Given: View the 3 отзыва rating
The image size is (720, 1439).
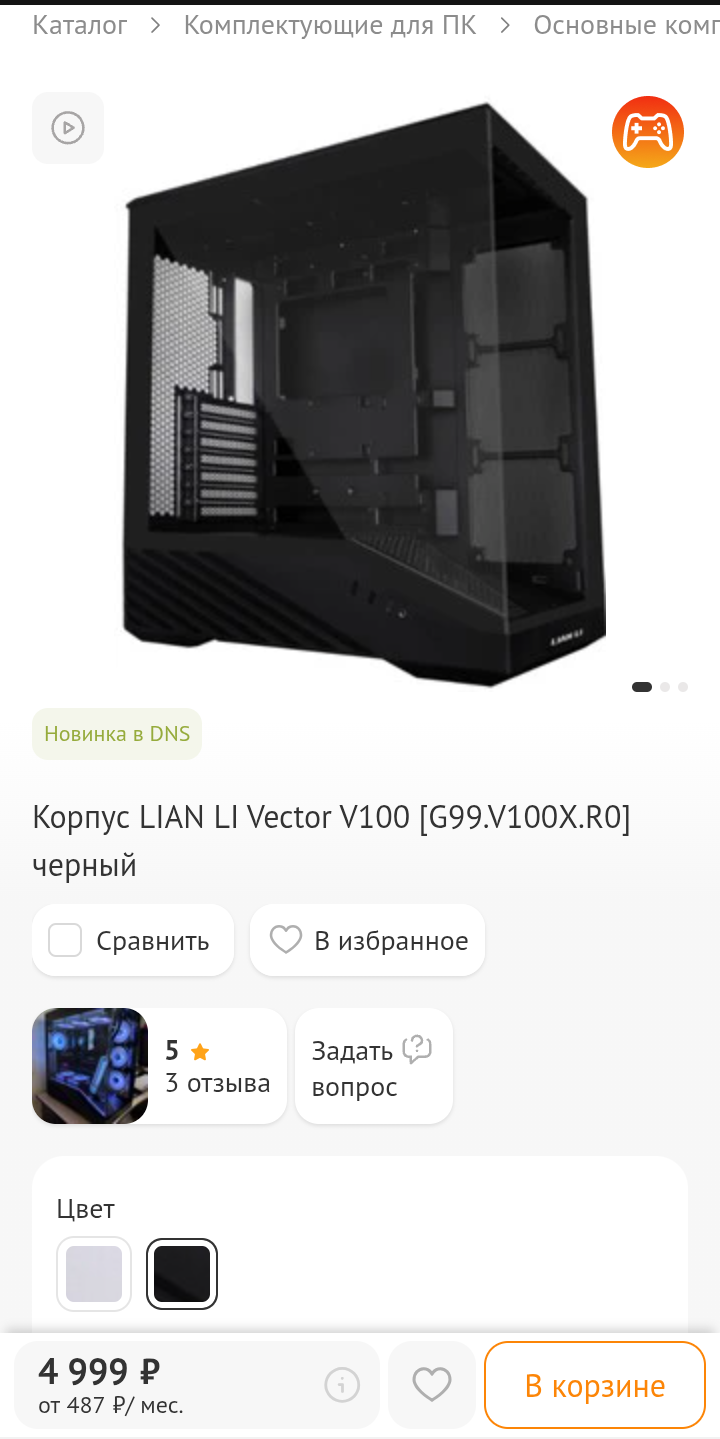Looking at the screenshot, I should [x=218, y=1066].
